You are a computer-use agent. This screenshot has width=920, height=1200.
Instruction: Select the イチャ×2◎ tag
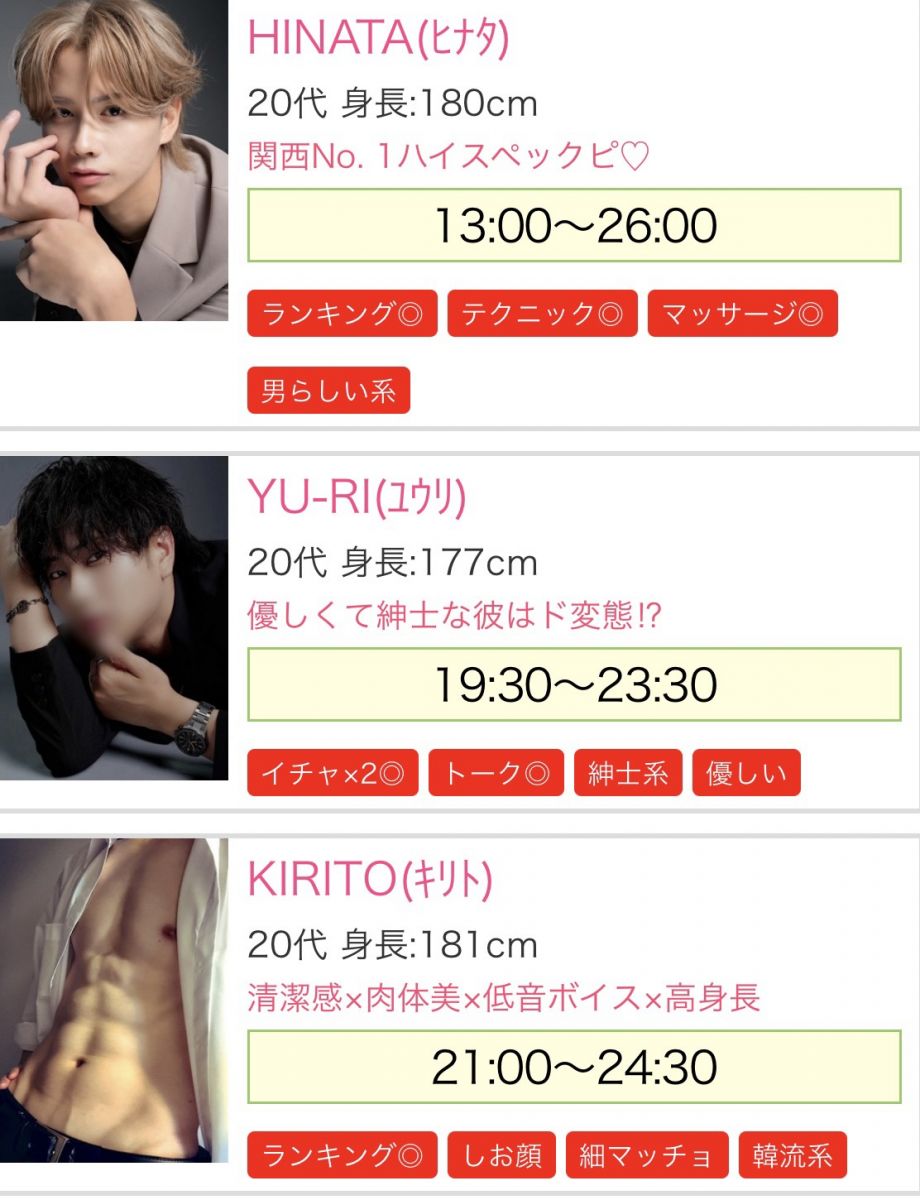click(x=333, y=773)
